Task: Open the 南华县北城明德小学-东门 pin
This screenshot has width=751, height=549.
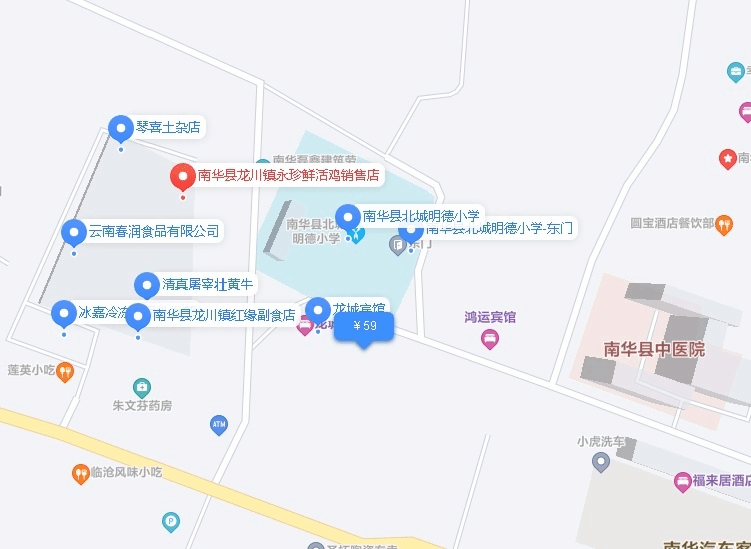Action: click(410, 232)
